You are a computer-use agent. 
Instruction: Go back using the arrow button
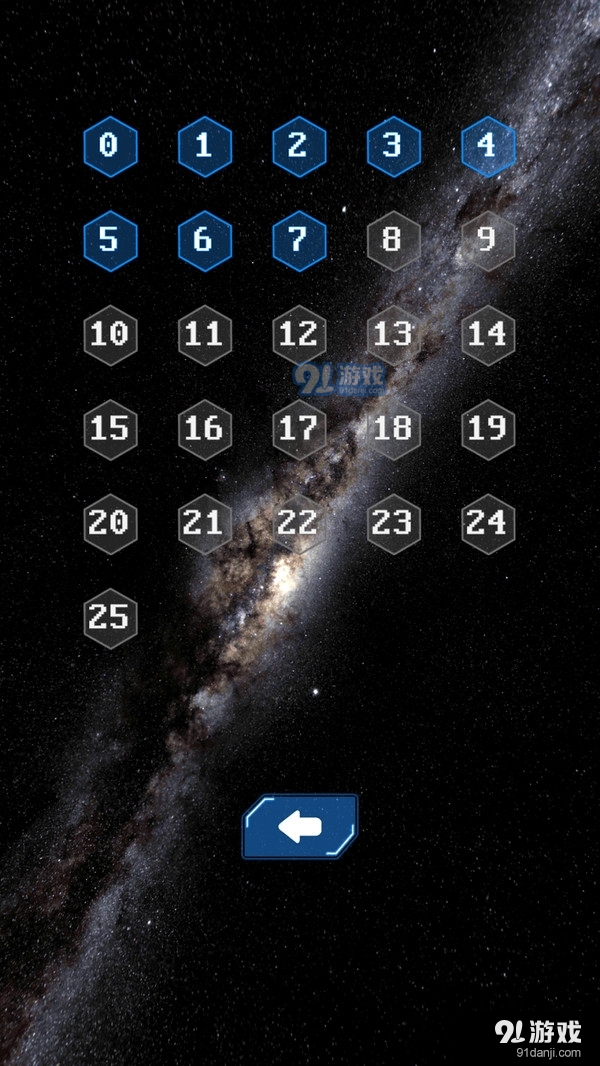click(x=300, y=827)
